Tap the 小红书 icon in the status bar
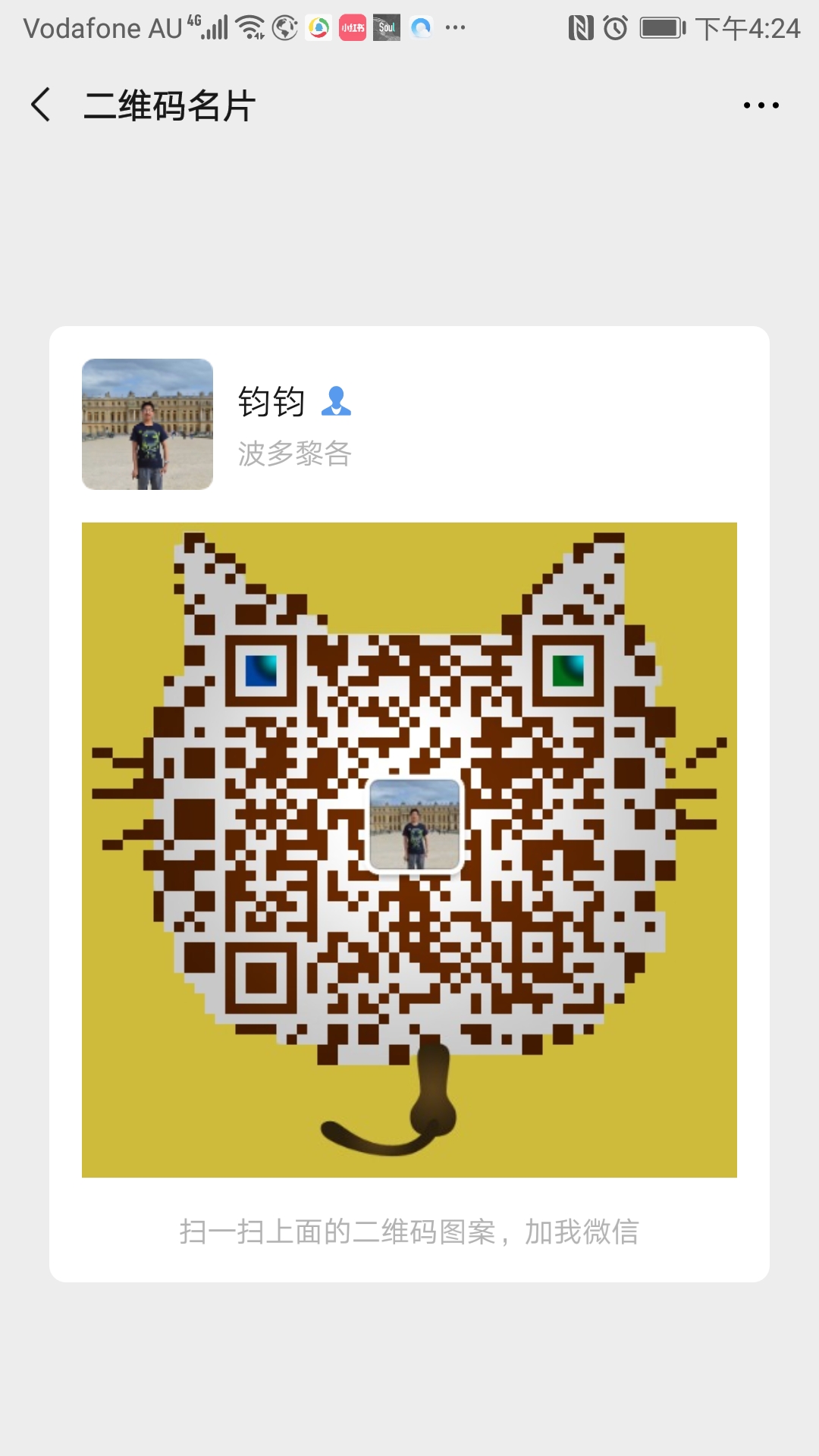The image size is (819, 1456). point(350,27)
